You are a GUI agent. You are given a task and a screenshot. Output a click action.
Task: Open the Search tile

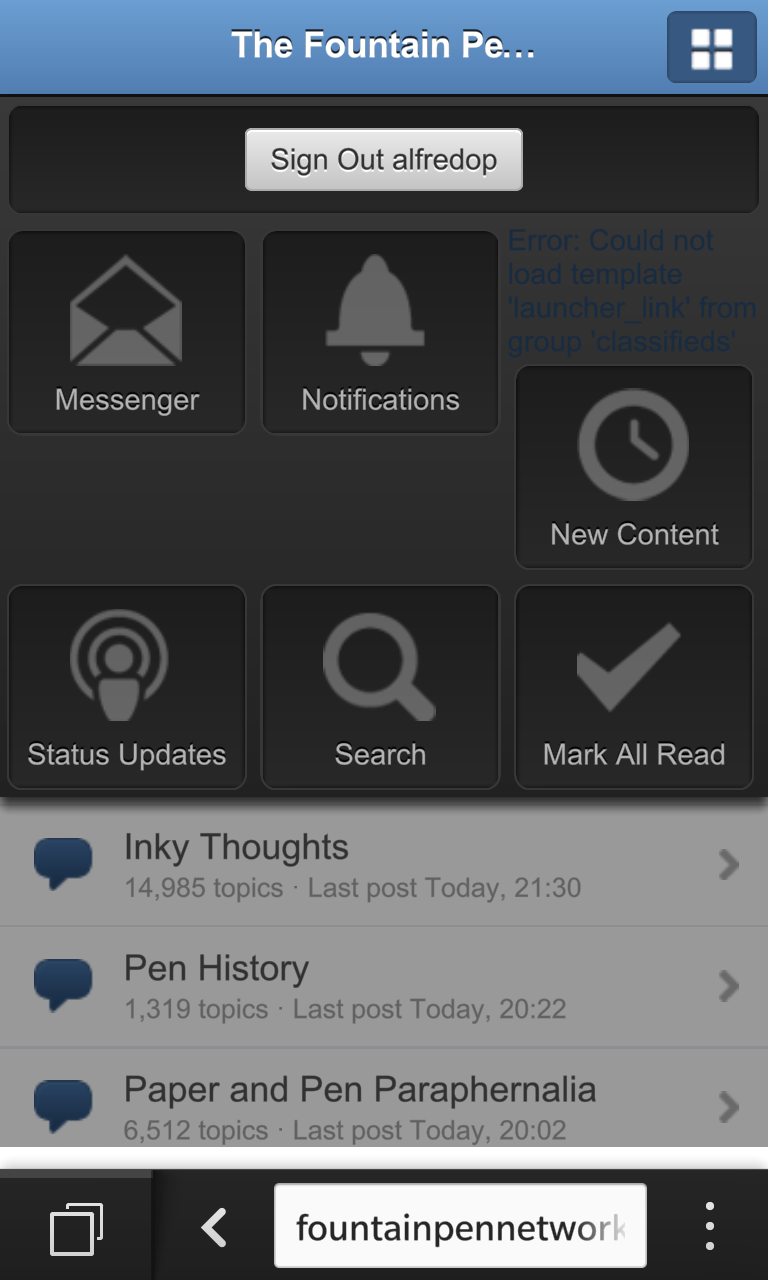380,687
